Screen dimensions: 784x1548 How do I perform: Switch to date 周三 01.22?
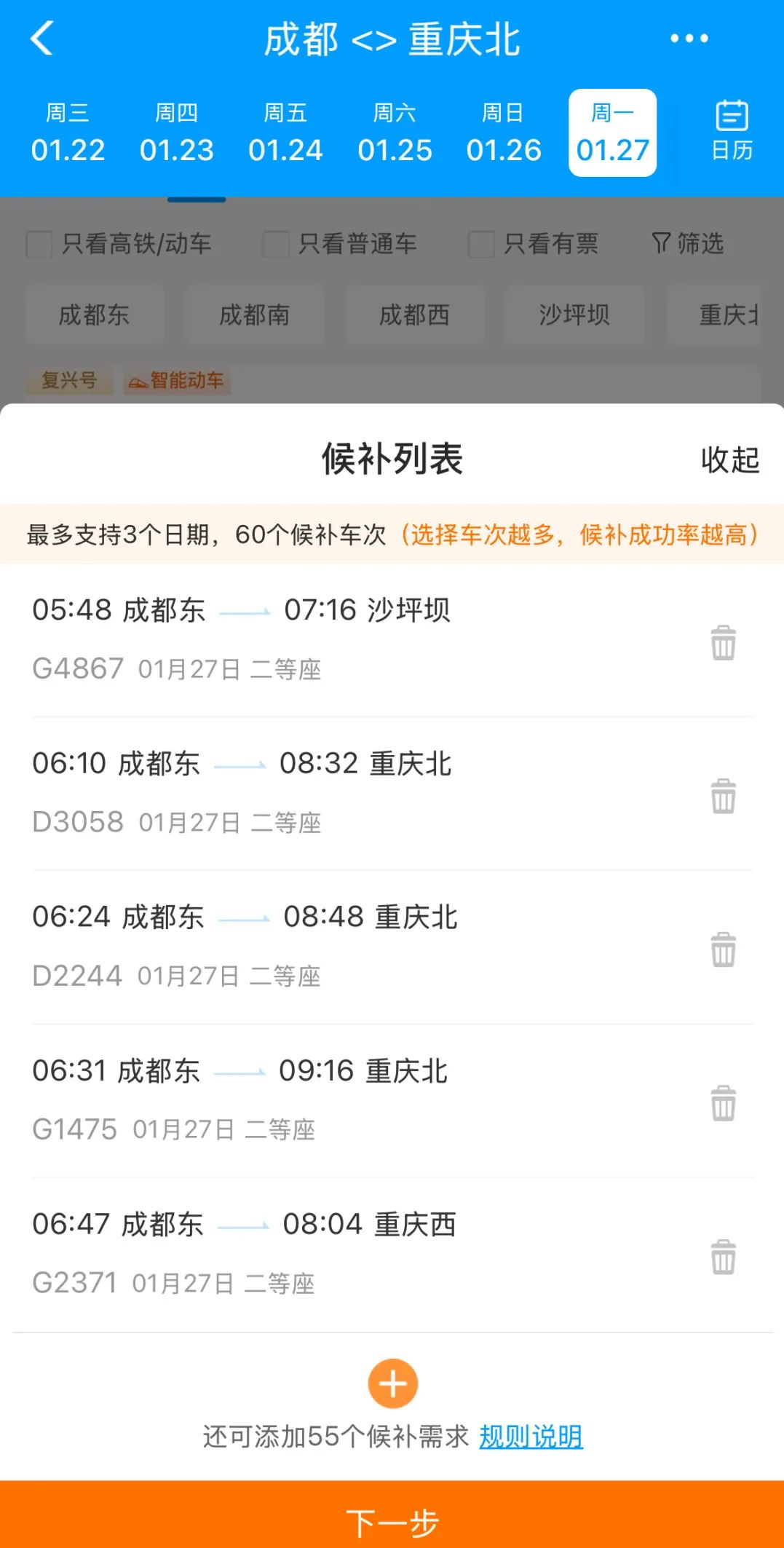coord(68,133)
